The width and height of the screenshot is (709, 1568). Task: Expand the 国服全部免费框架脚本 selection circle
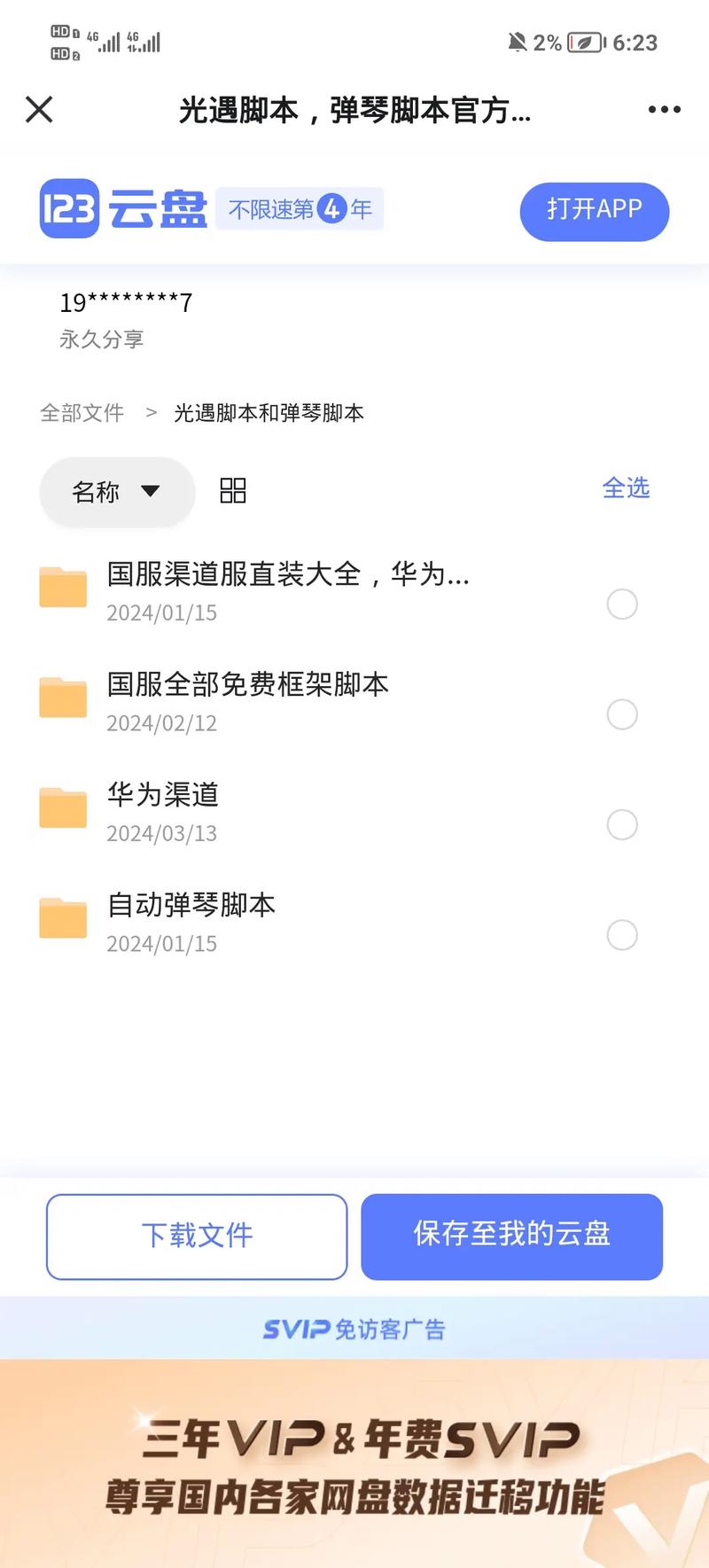(x=622, y=714)
